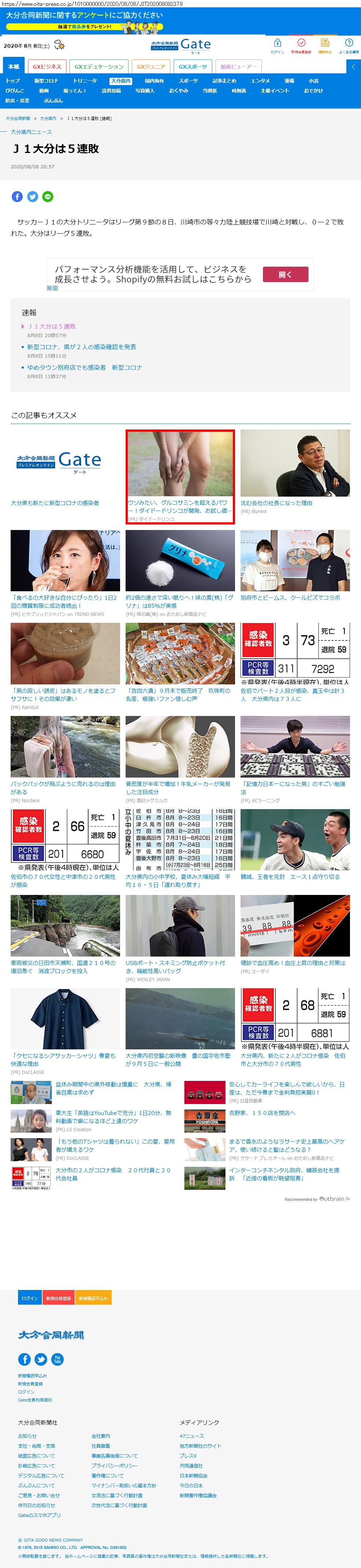Open the ログイン lock icon in header
The width and height of the screenshot is (361, 1568).
pyautogui.click(x=278, y=45)
